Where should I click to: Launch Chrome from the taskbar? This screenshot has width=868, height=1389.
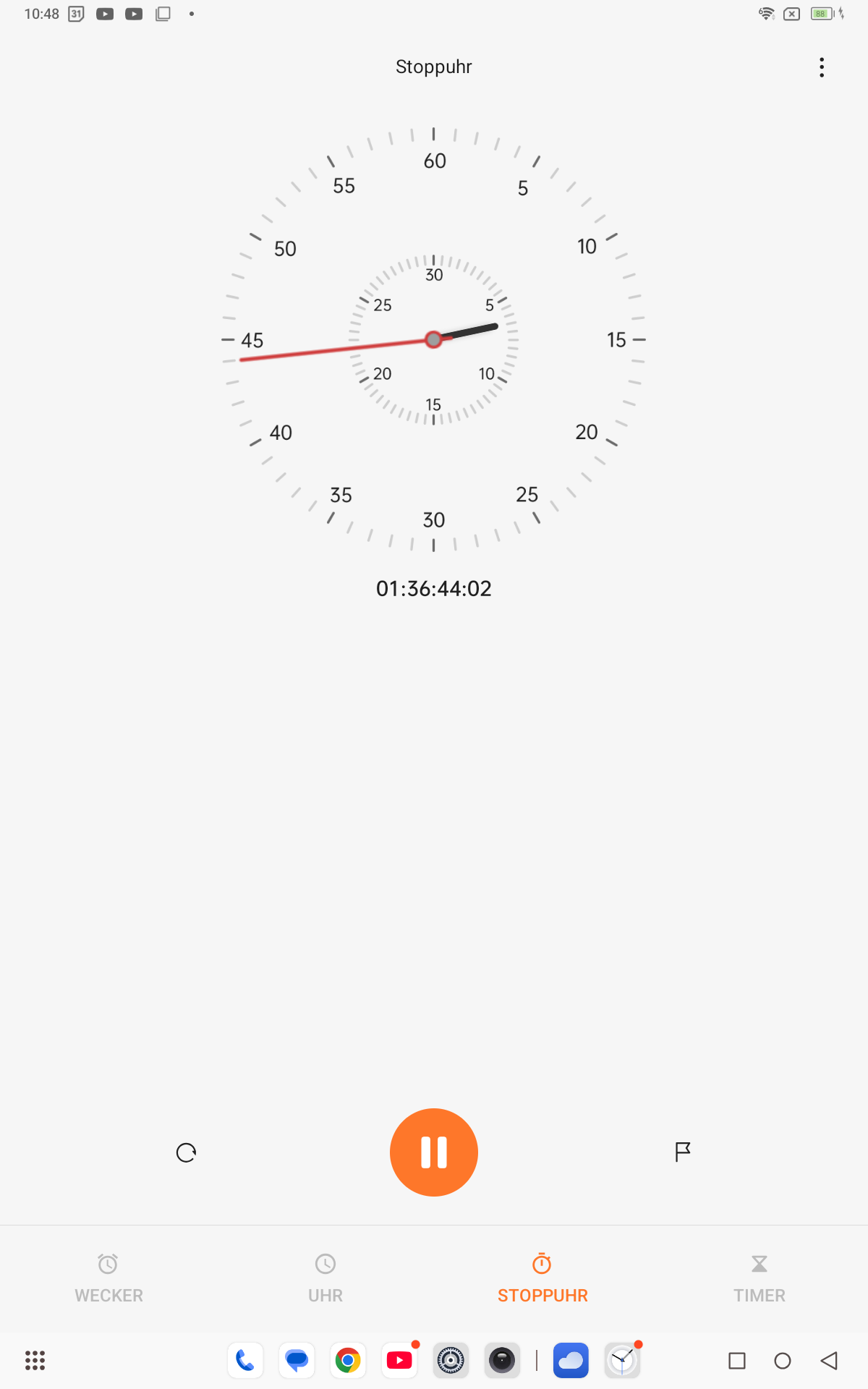coord(348,1361)
